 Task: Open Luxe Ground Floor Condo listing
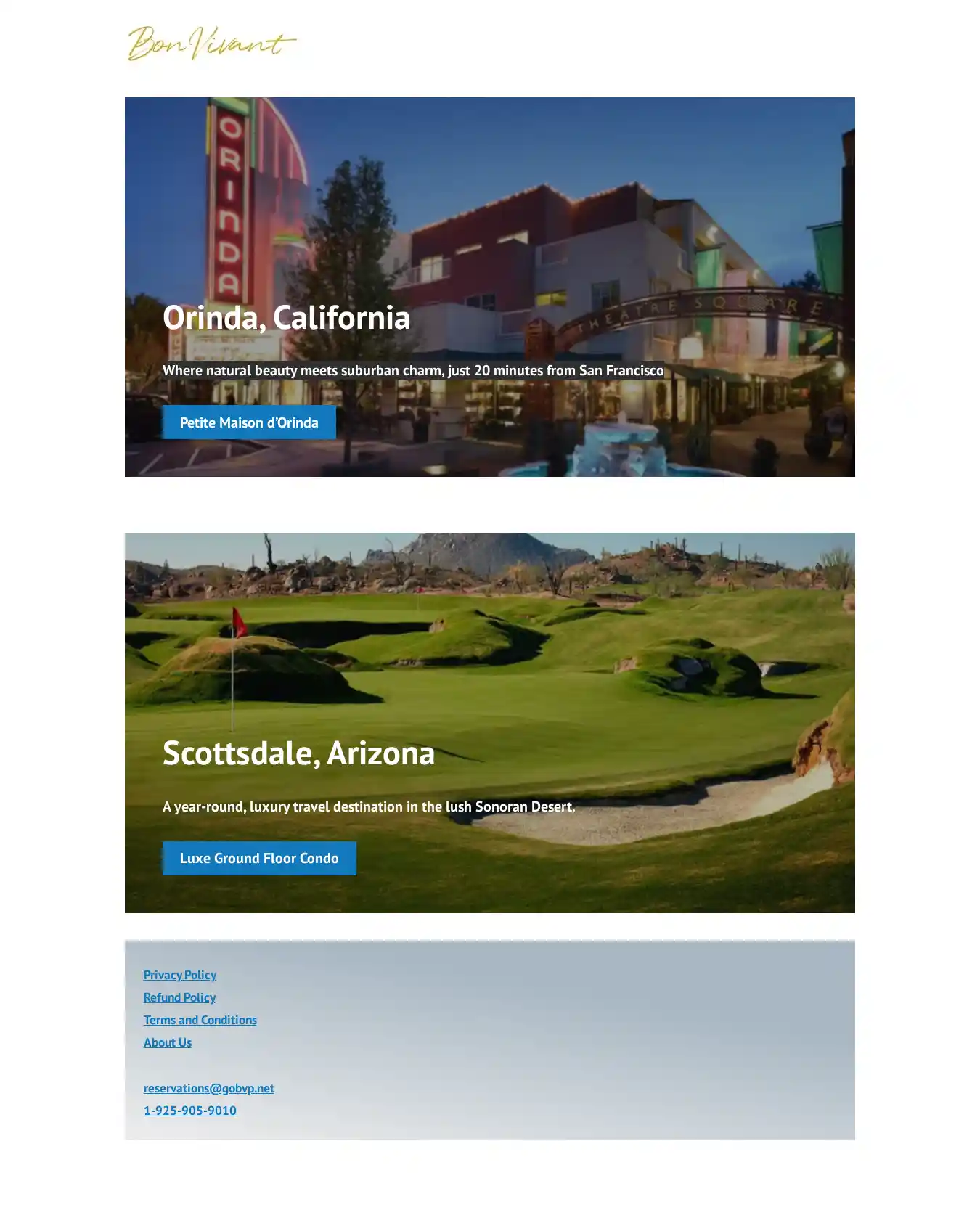[x=259, y=858]
